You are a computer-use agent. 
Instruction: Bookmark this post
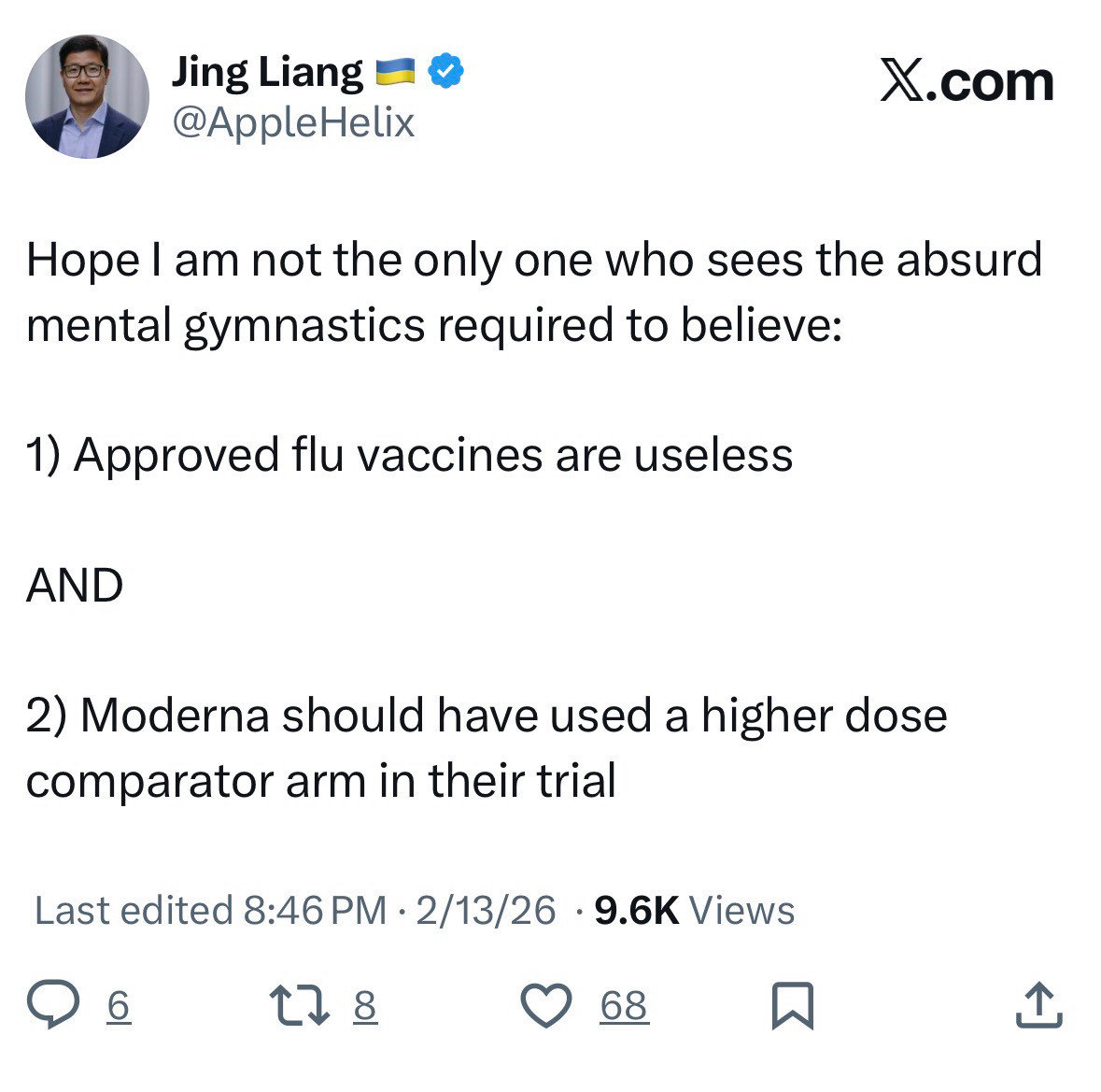(793, 1006)
